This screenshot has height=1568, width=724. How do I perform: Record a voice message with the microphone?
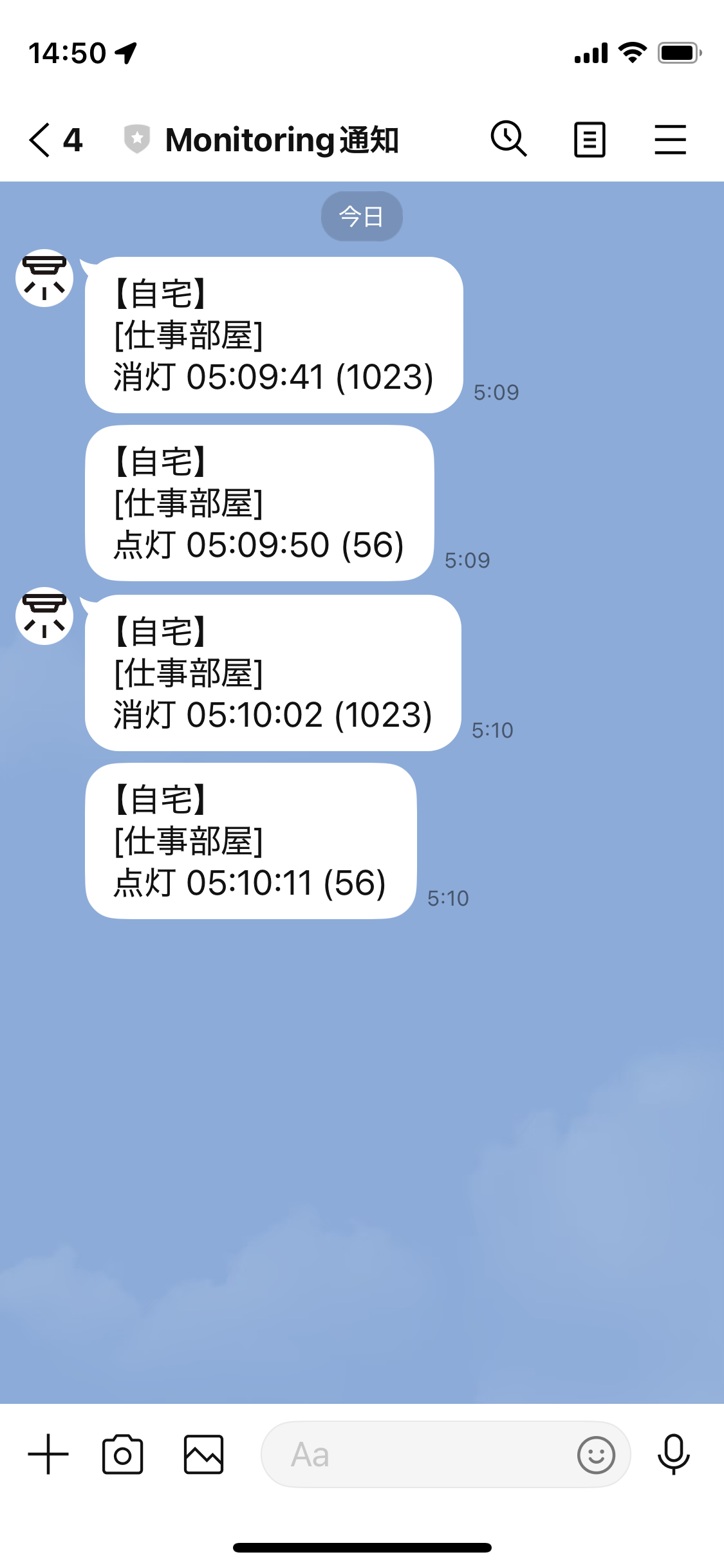click(x=673, y=1455)
